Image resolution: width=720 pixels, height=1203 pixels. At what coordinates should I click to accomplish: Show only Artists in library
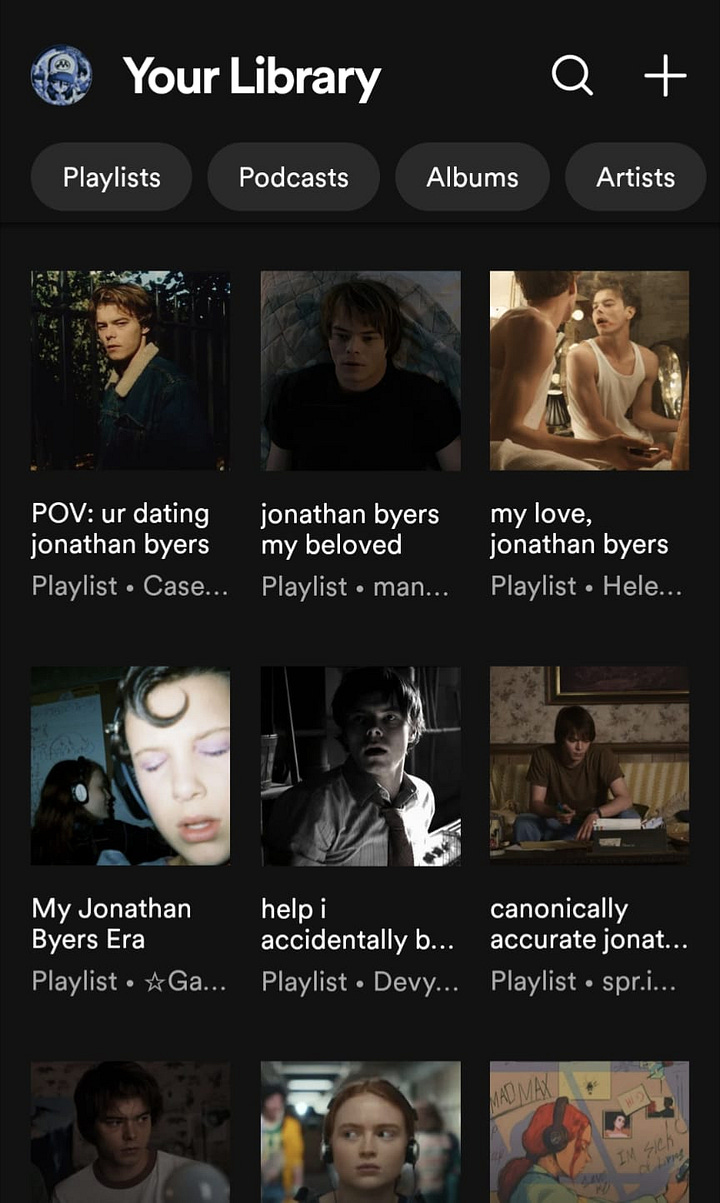pos(635,178)
